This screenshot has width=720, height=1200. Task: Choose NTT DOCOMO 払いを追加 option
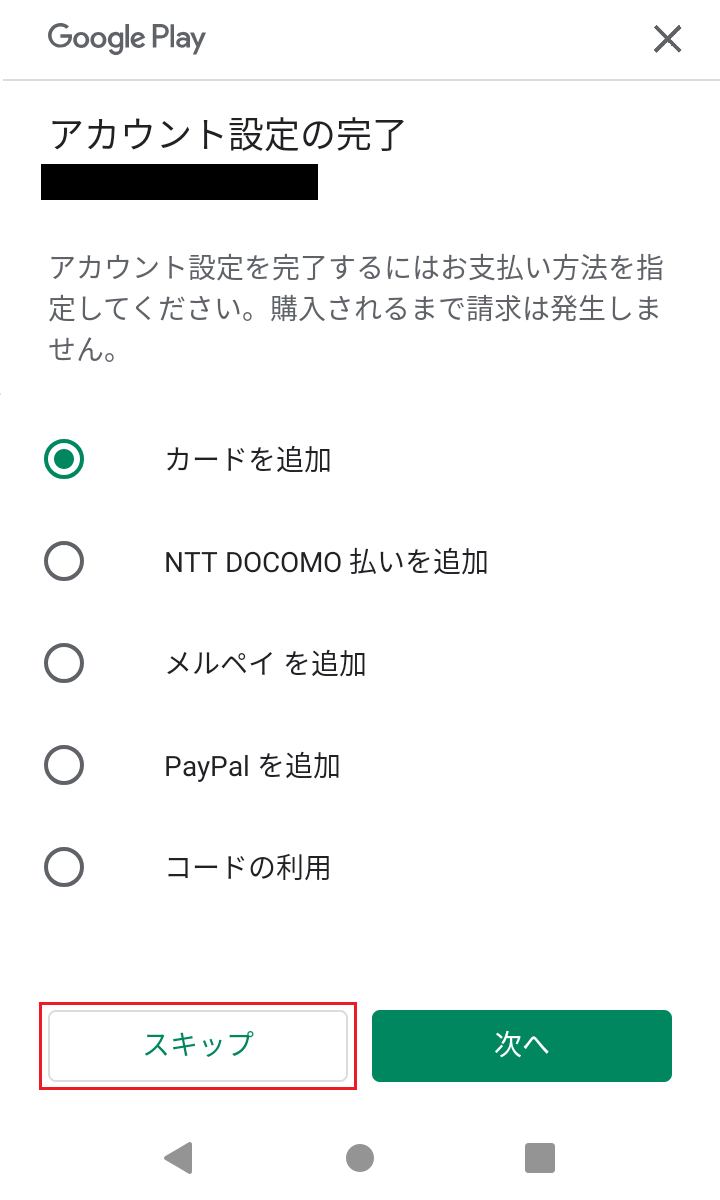[x=65, y=562]
